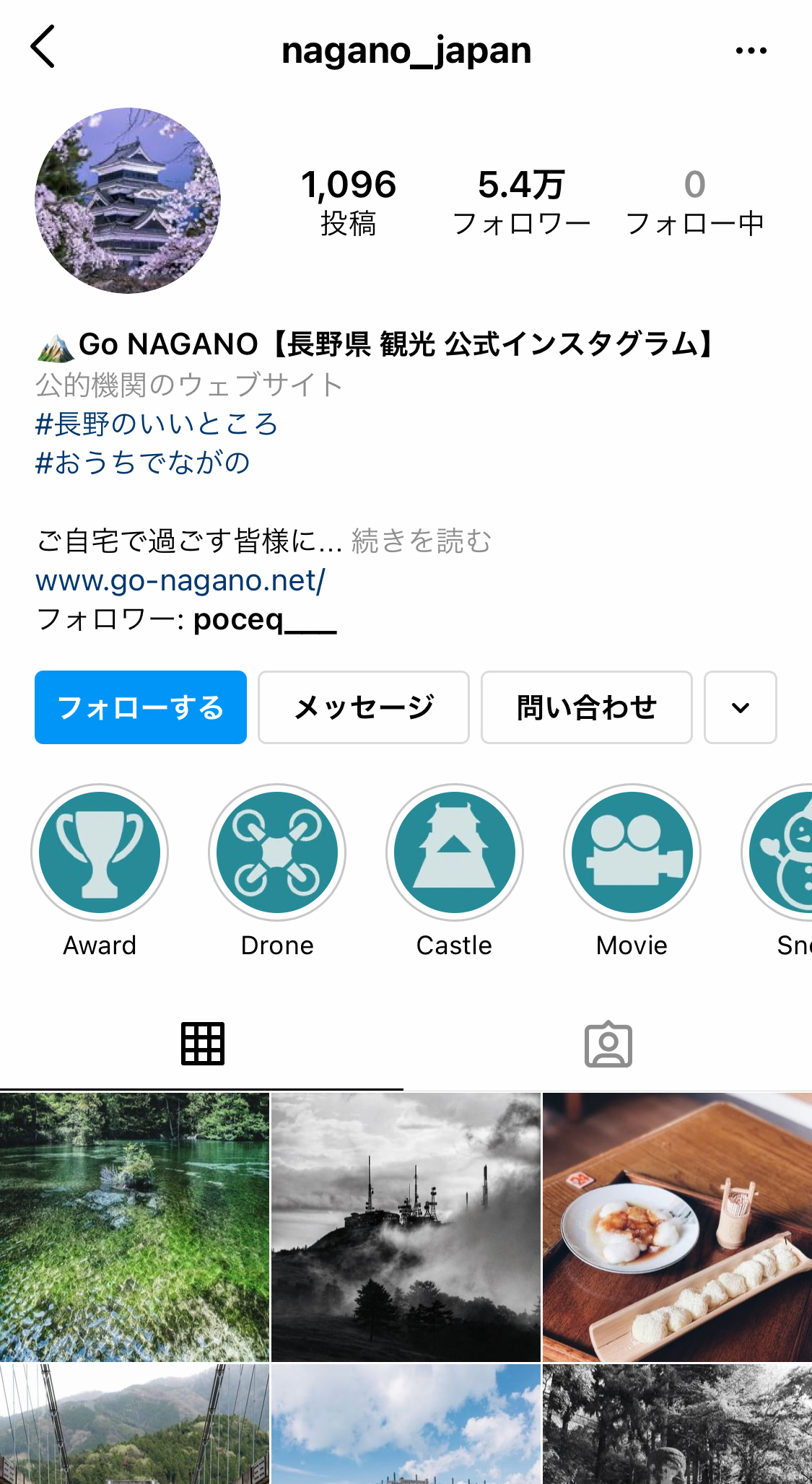Switch to the tagged photos tab
The height and width of the screenshot is (1484, 812).
[608, 1044]
